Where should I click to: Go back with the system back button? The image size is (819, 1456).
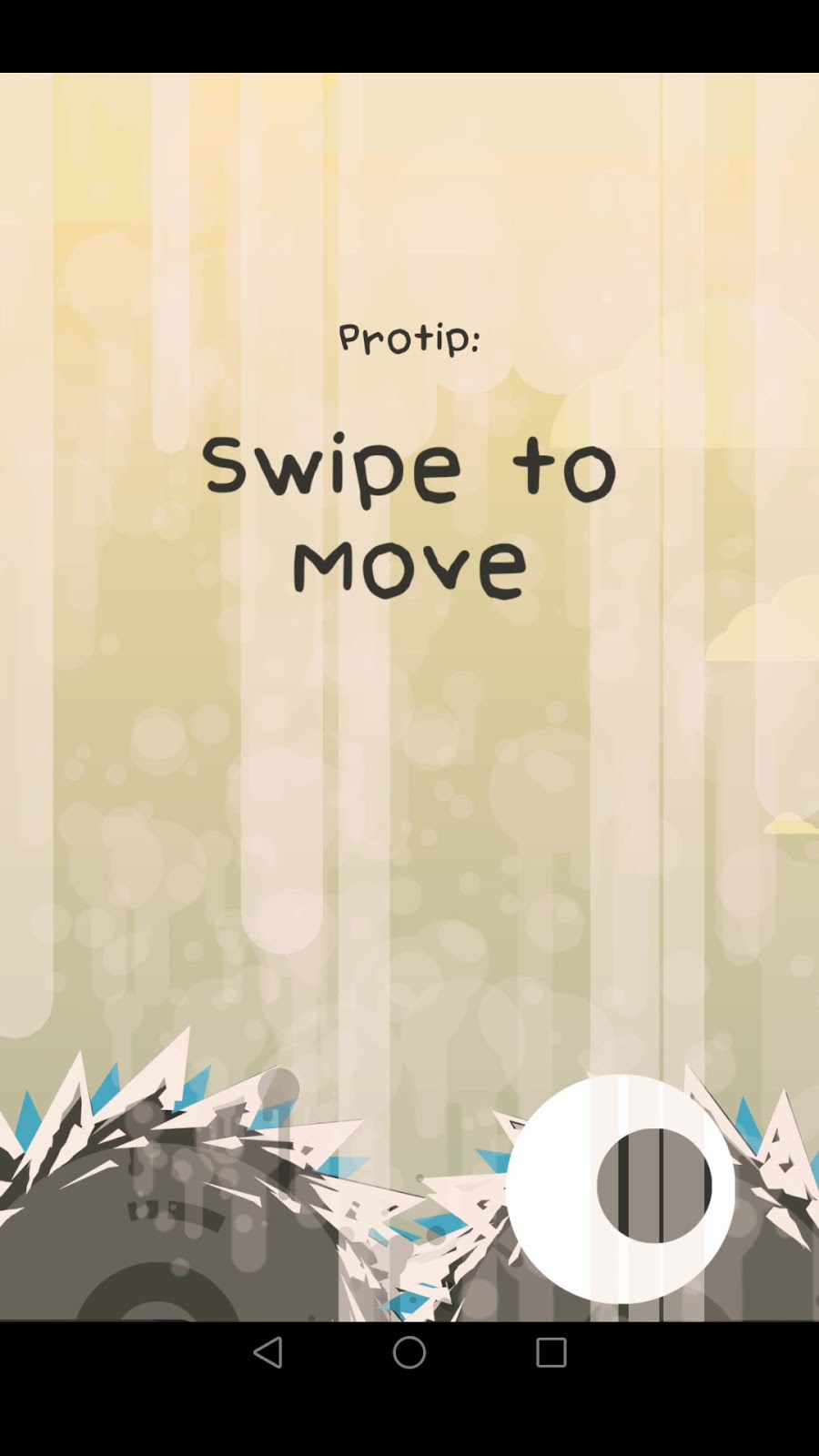pos(268,1352)
